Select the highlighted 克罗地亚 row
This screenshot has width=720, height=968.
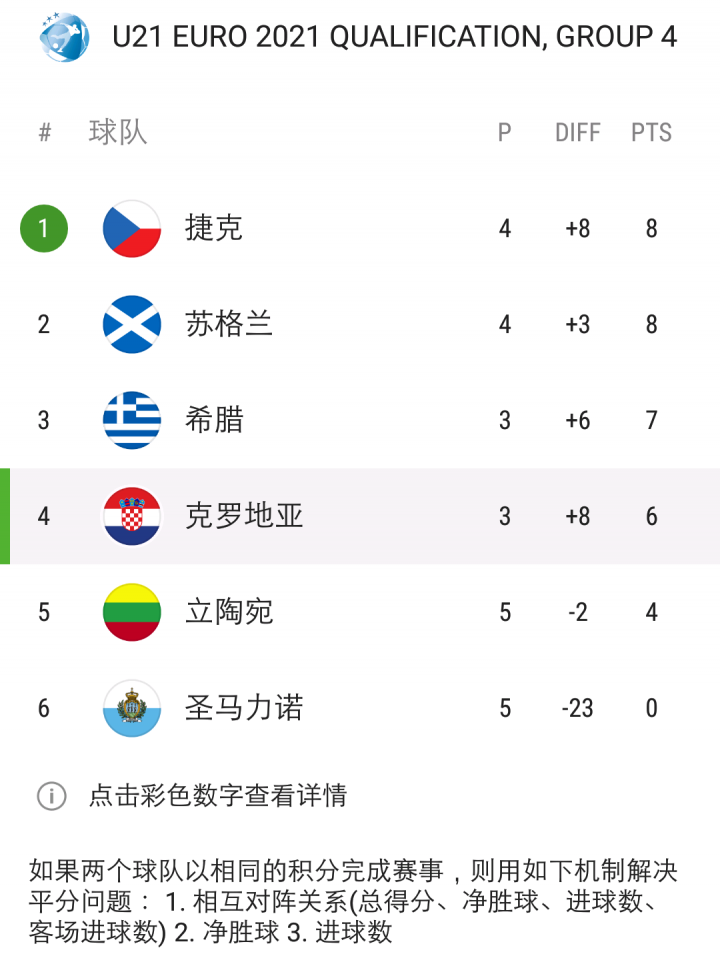[x=360, y=516]
